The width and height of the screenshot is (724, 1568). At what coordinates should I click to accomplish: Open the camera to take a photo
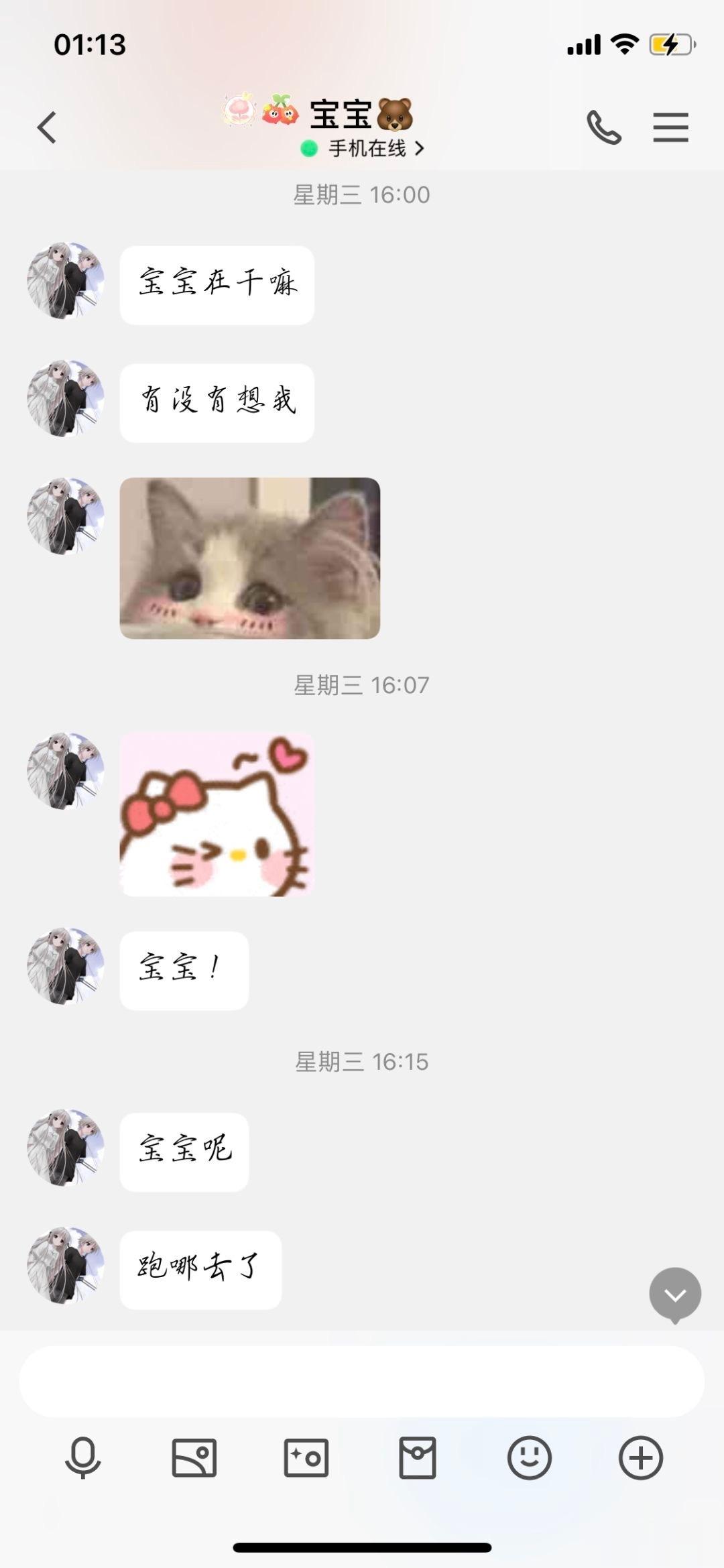coord(306,1457)
